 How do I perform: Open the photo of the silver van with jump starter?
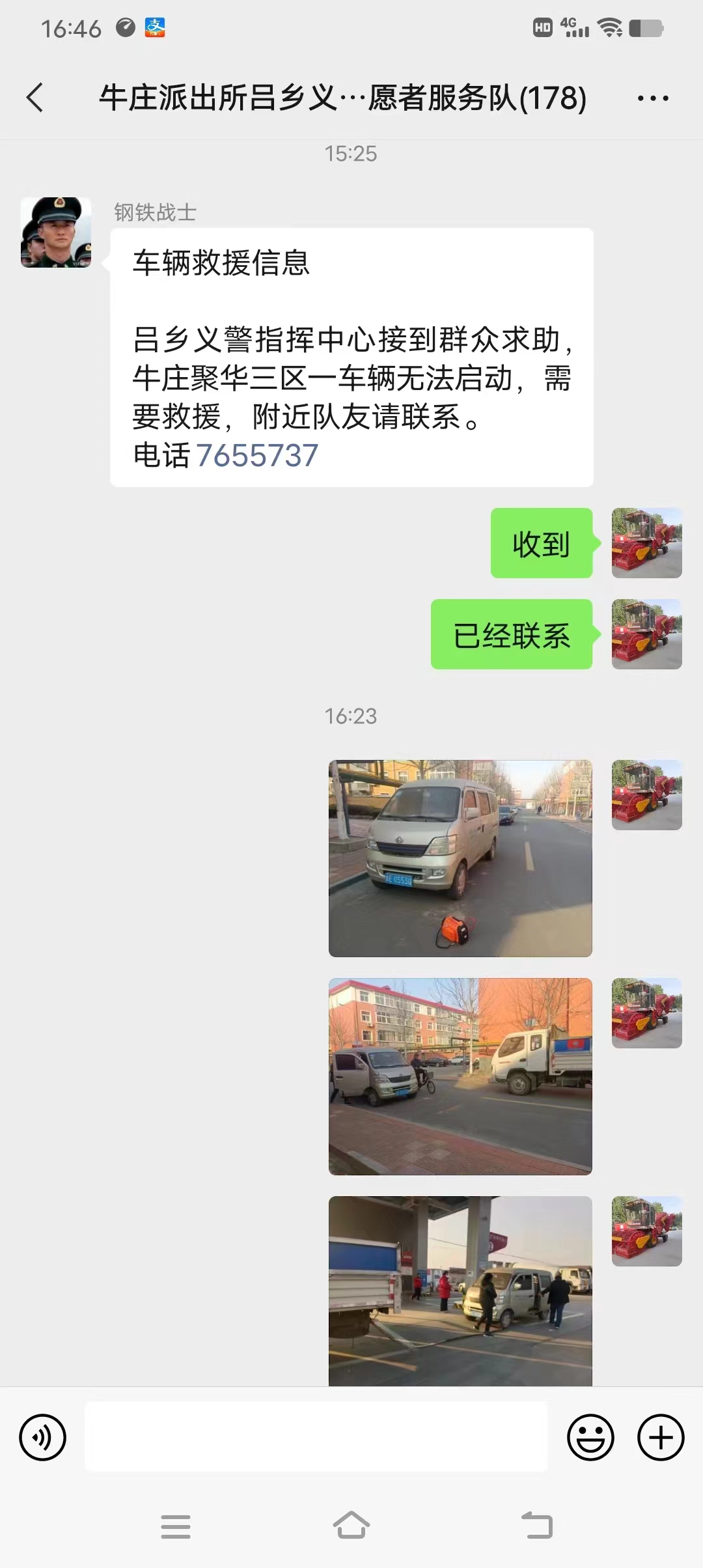tap(460, 858)
